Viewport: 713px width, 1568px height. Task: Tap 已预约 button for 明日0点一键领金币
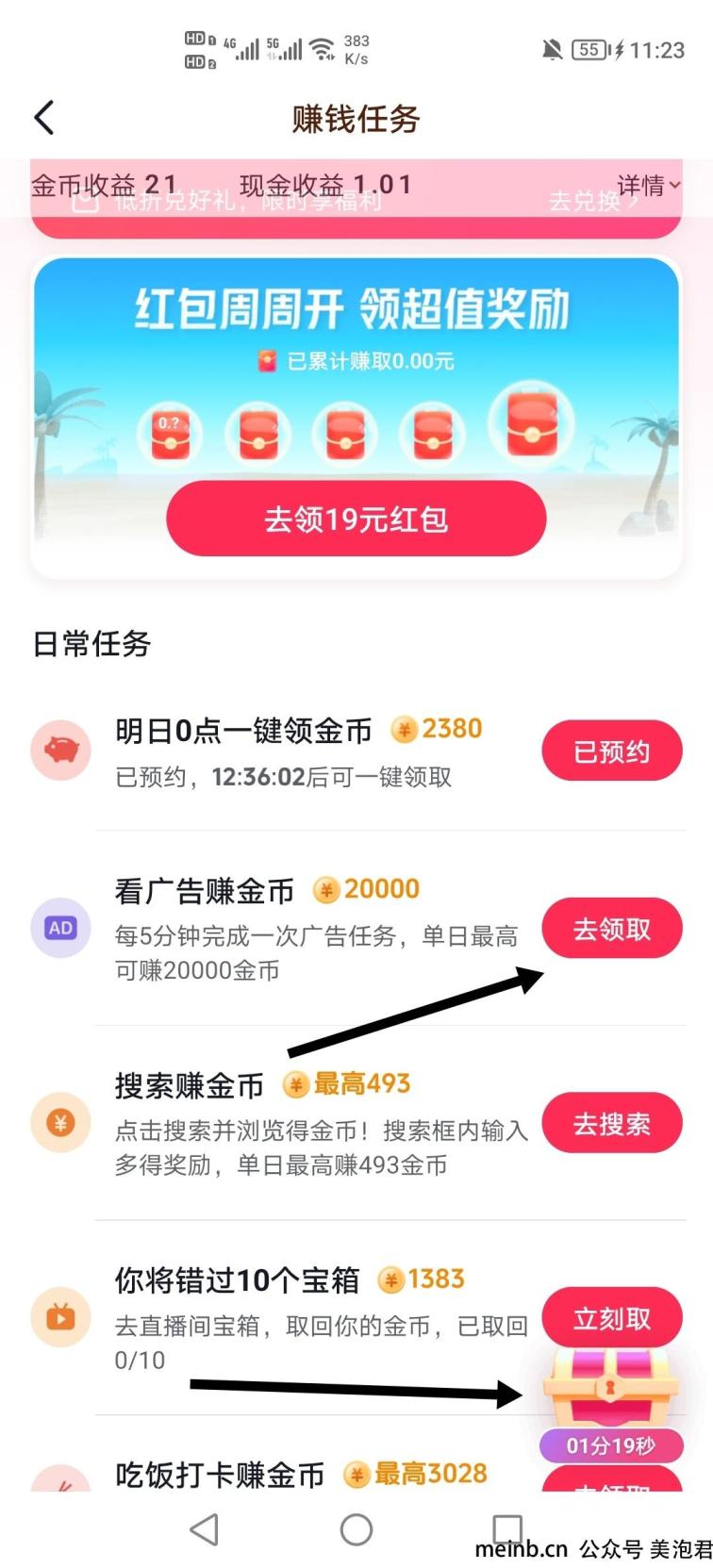611,751
